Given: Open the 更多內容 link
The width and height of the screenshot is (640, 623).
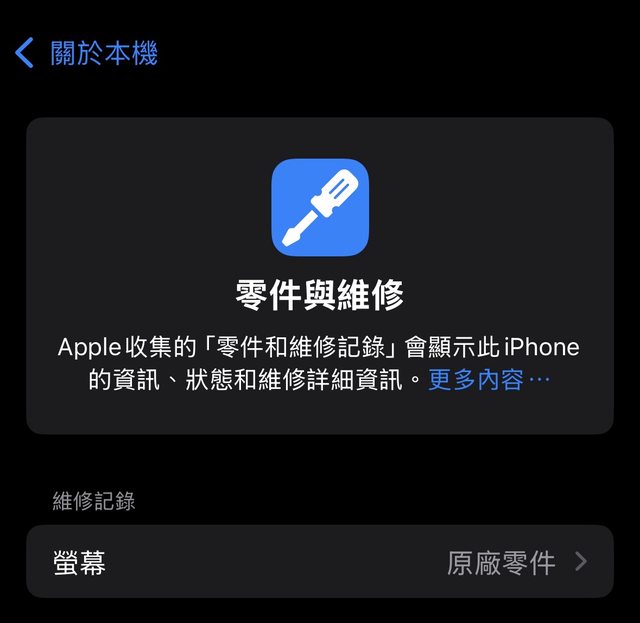Looking at the screenshot, I should tap(489, 380).
